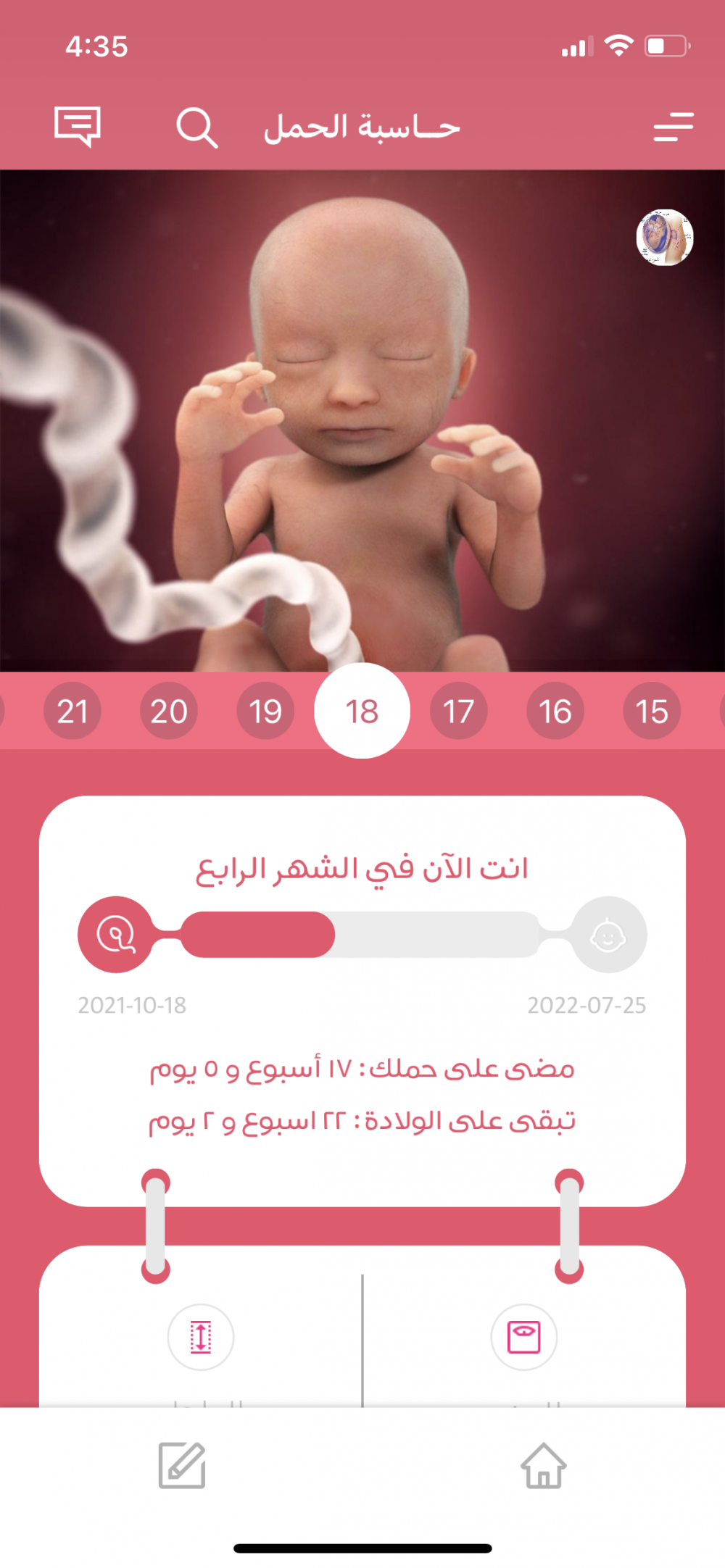
Task: Open the search magnifier
Action: 196,128
